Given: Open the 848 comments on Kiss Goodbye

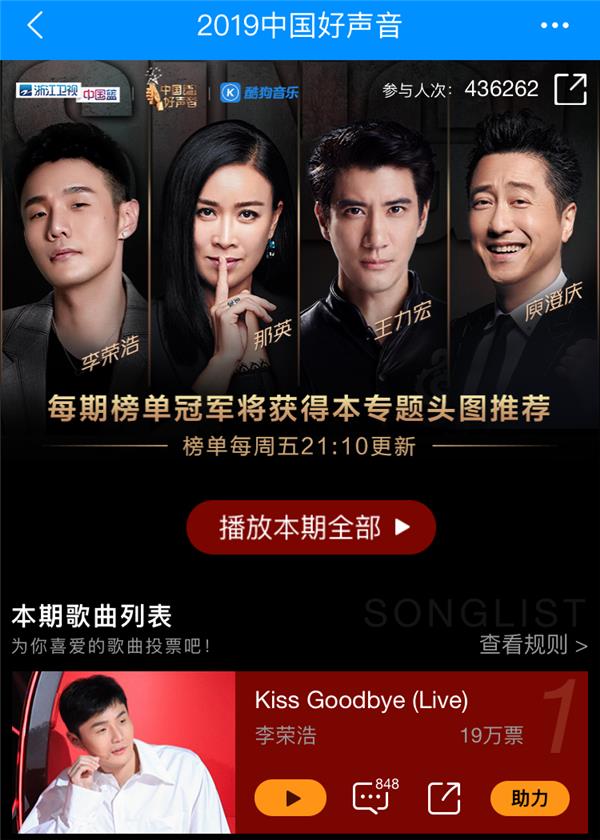Looking at the screenshot, I should [x=372, y=798].
